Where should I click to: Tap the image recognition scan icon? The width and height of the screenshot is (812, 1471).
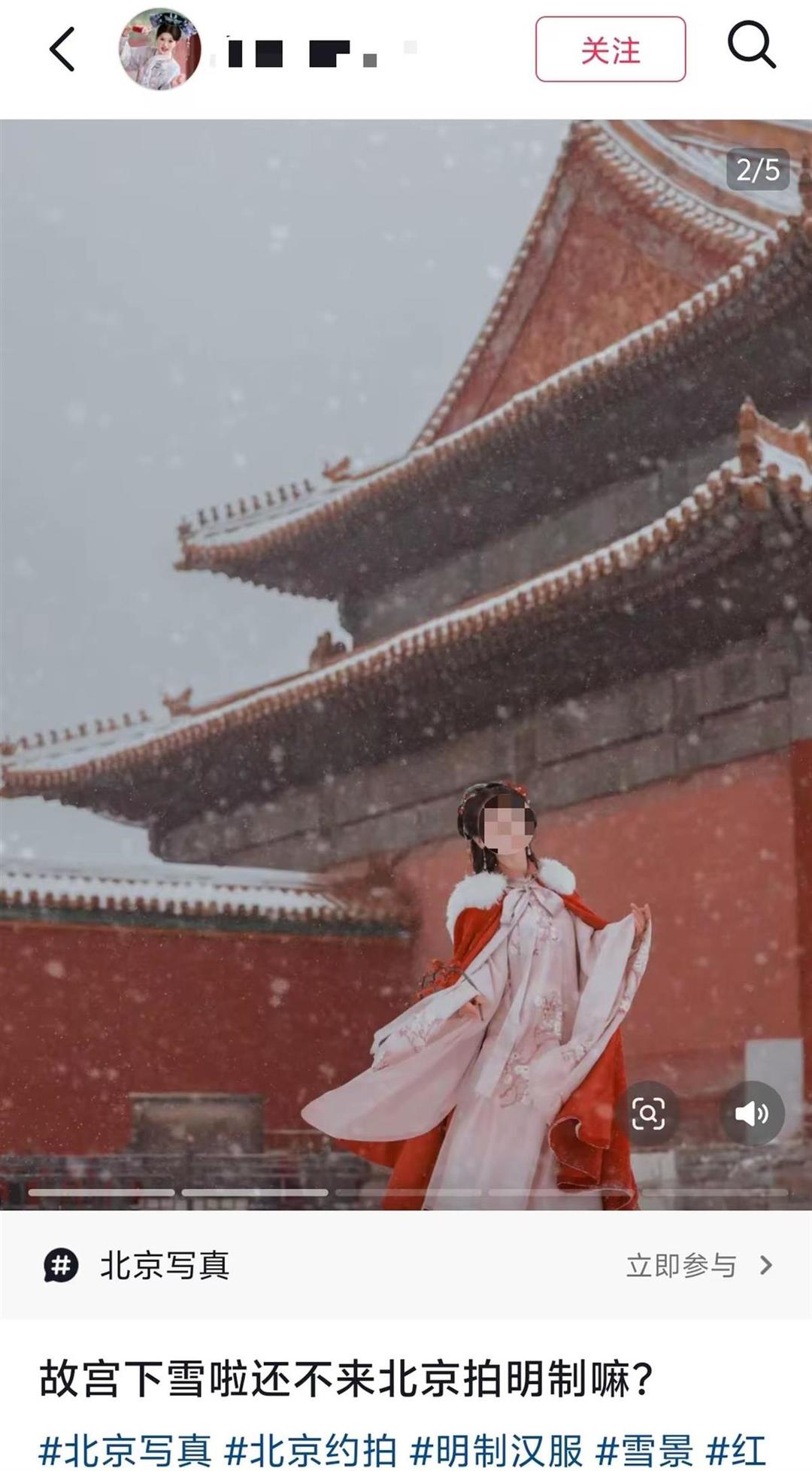(648, 1114)
